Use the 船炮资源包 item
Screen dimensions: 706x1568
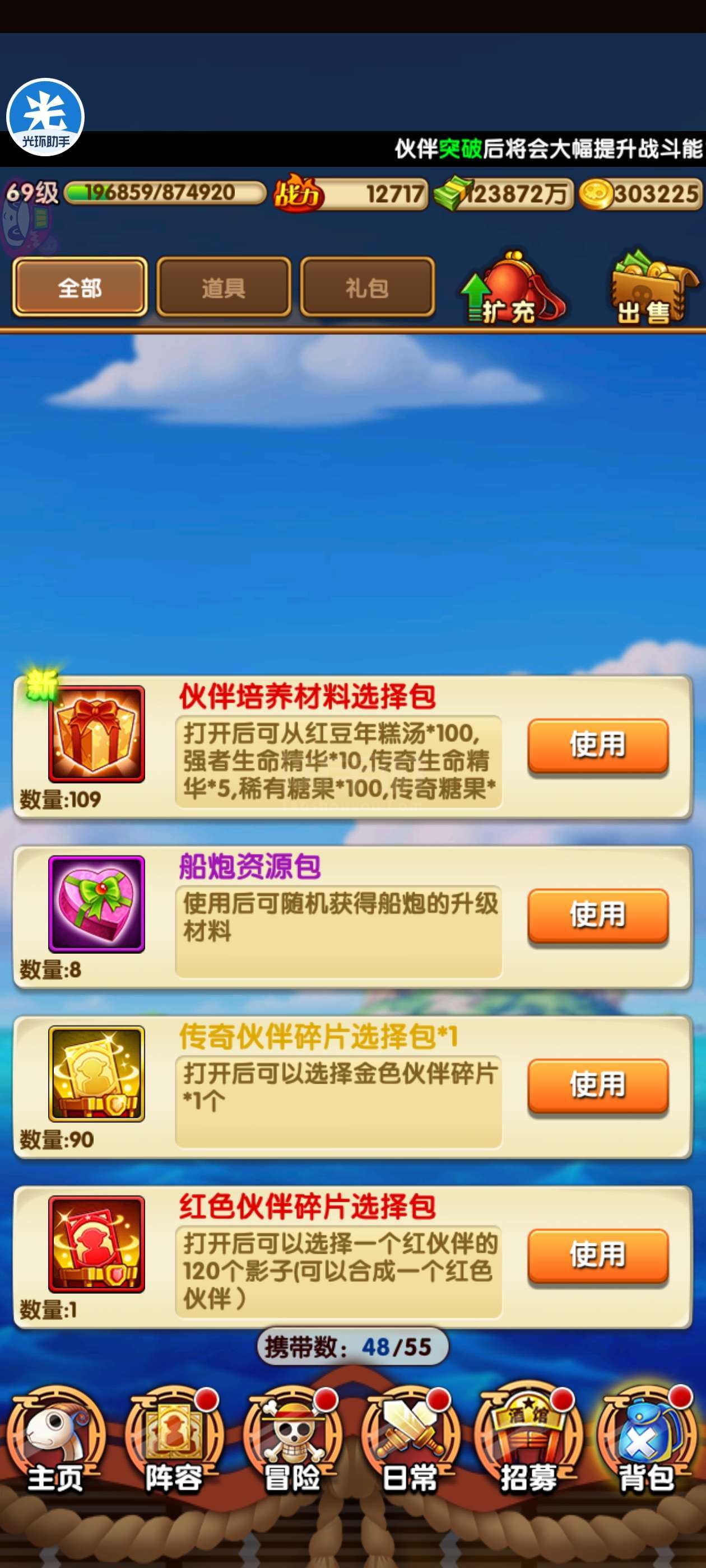pyautogui.click(x=597, y=916)
